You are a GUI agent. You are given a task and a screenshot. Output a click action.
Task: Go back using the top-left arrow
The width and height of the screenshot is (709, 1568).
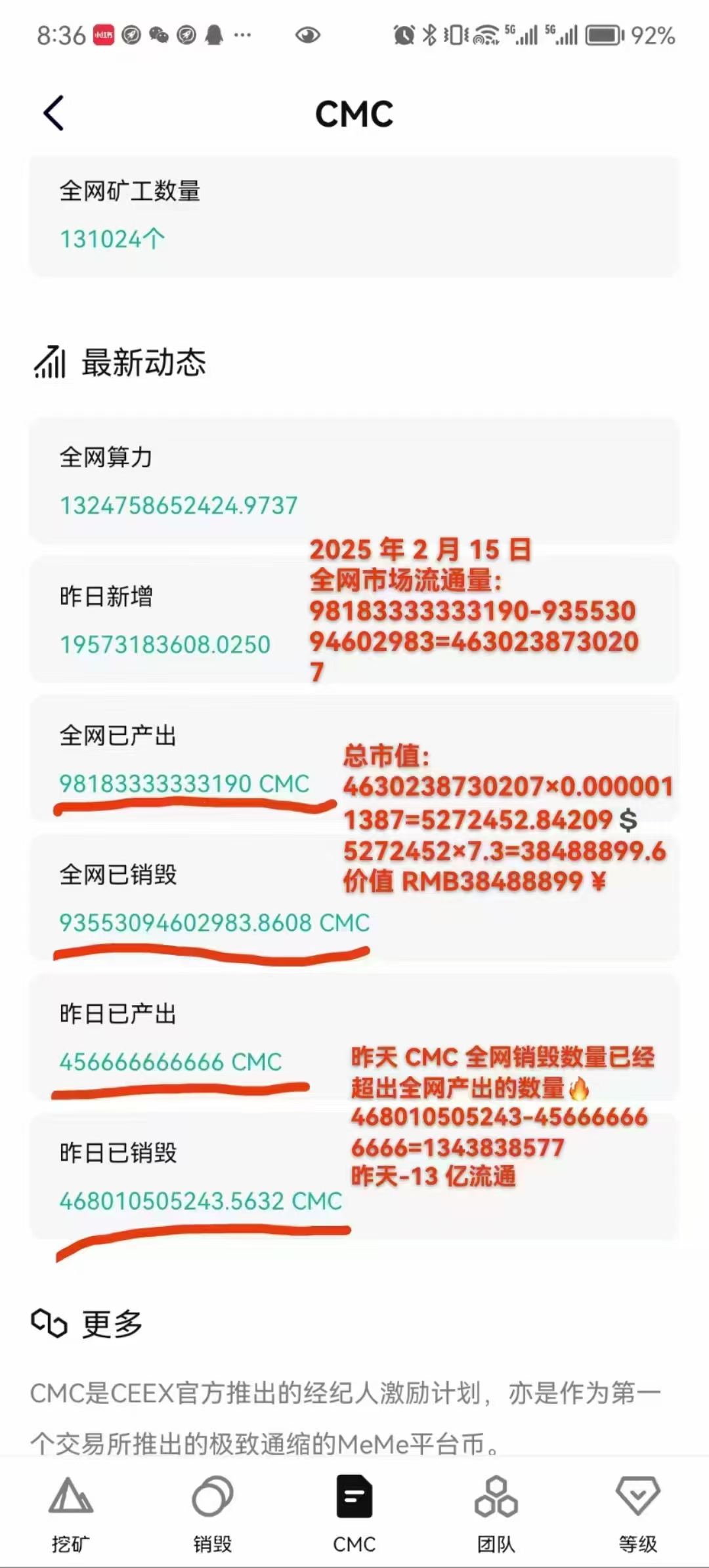pyautogui.click(x=54, y=113)
